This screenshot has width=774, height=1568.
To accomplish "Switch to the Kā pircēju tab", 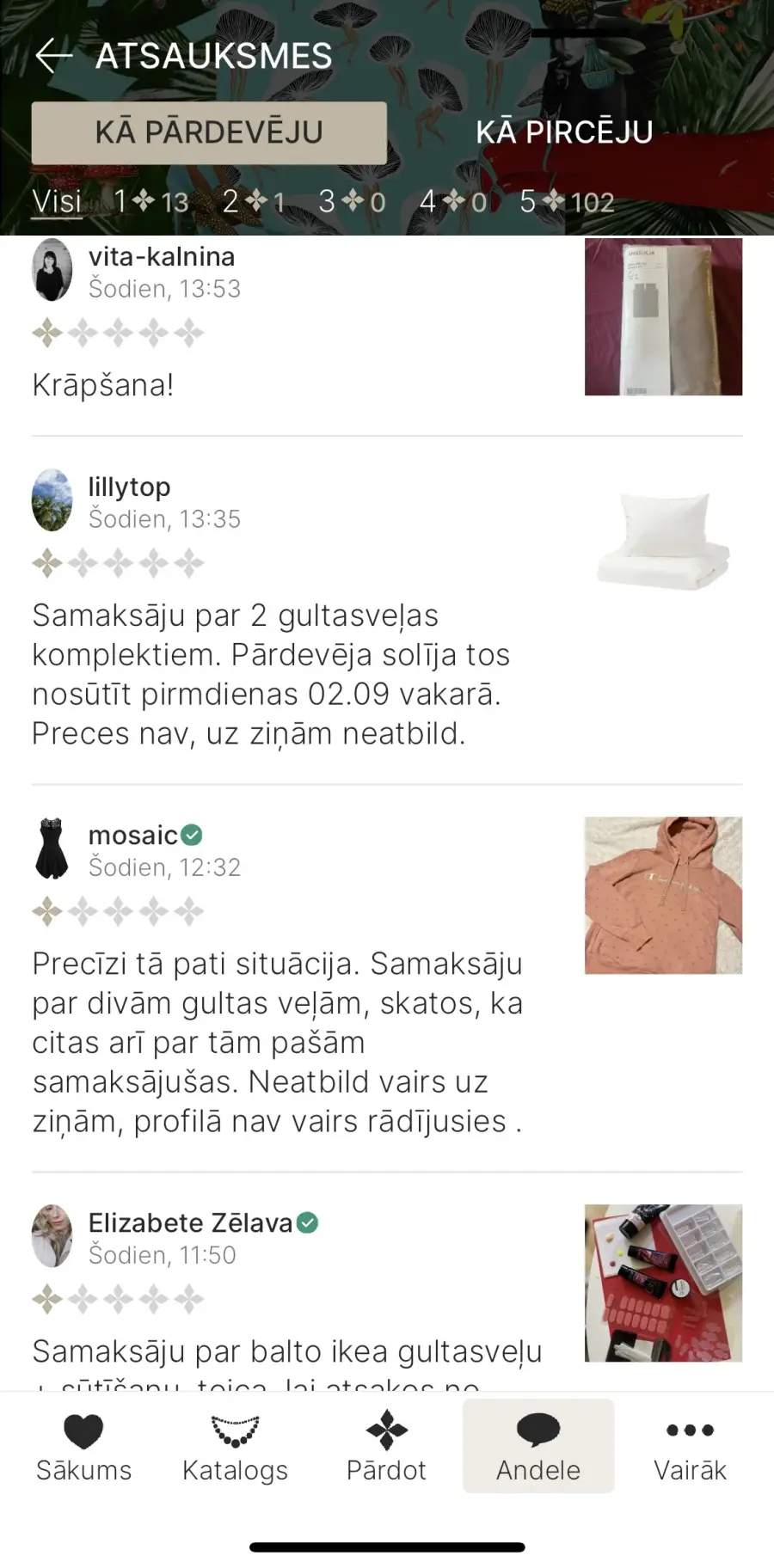I will pos(564,132).
